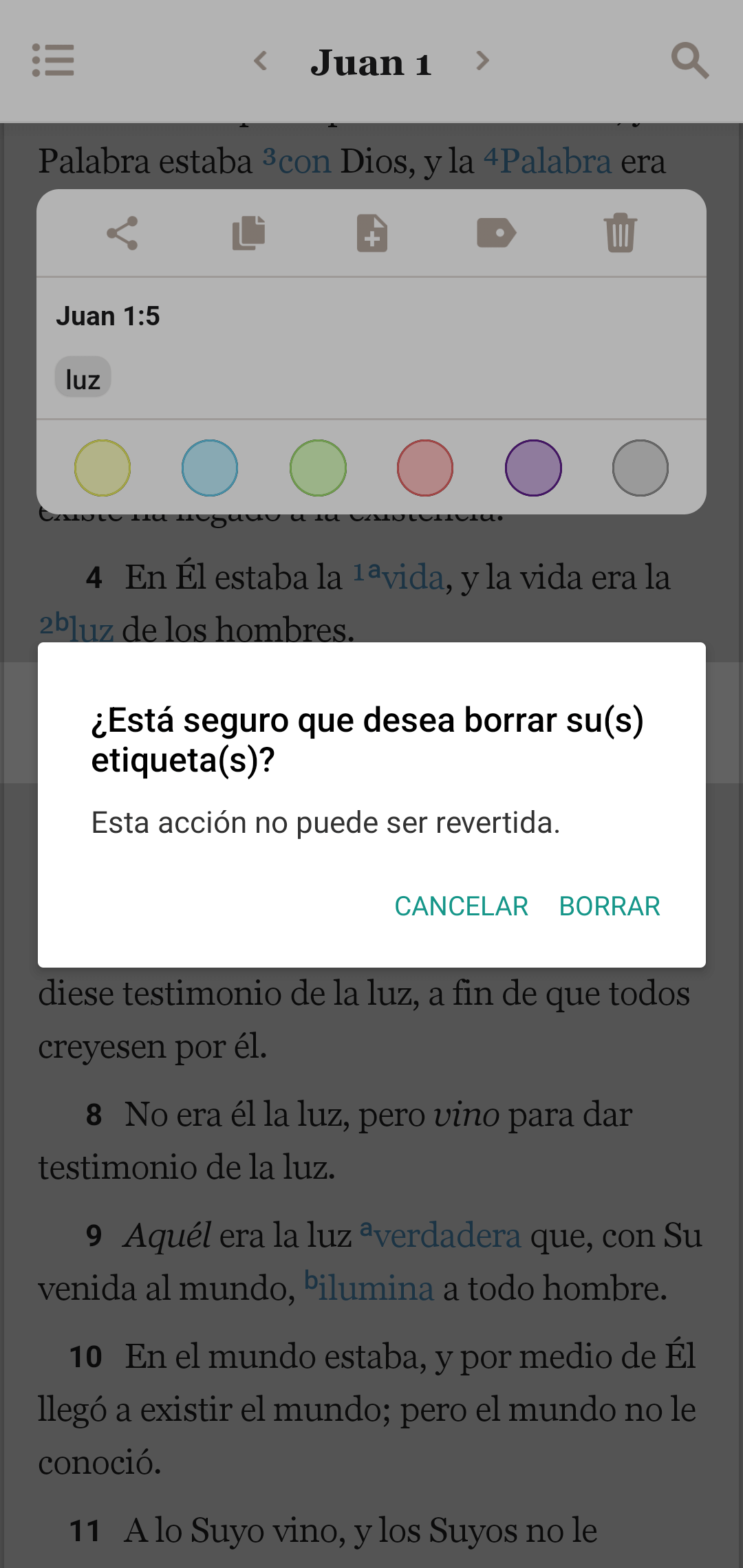
Task: Pick the red highlight color
Action: coord(425,468)
